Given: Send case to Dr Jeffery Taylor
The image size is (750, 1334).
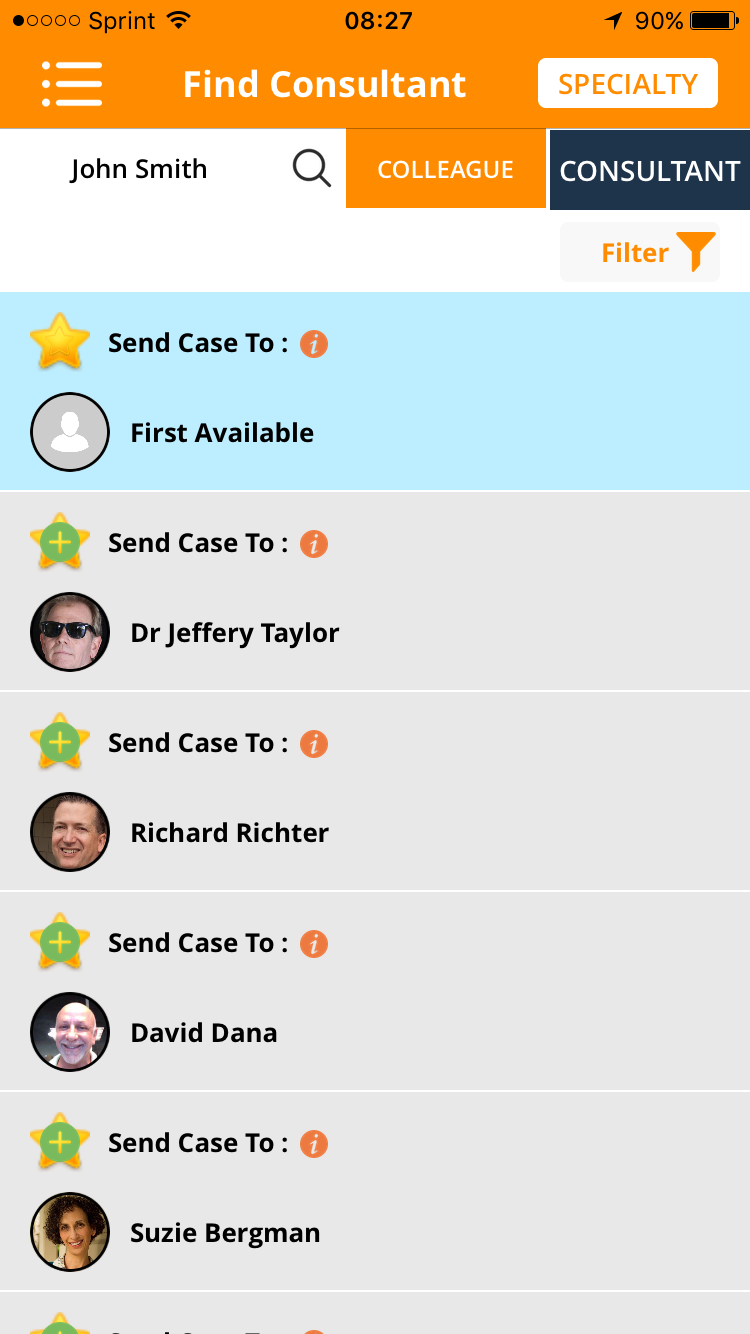Looking at the screenshot, I should coord(235,633).
